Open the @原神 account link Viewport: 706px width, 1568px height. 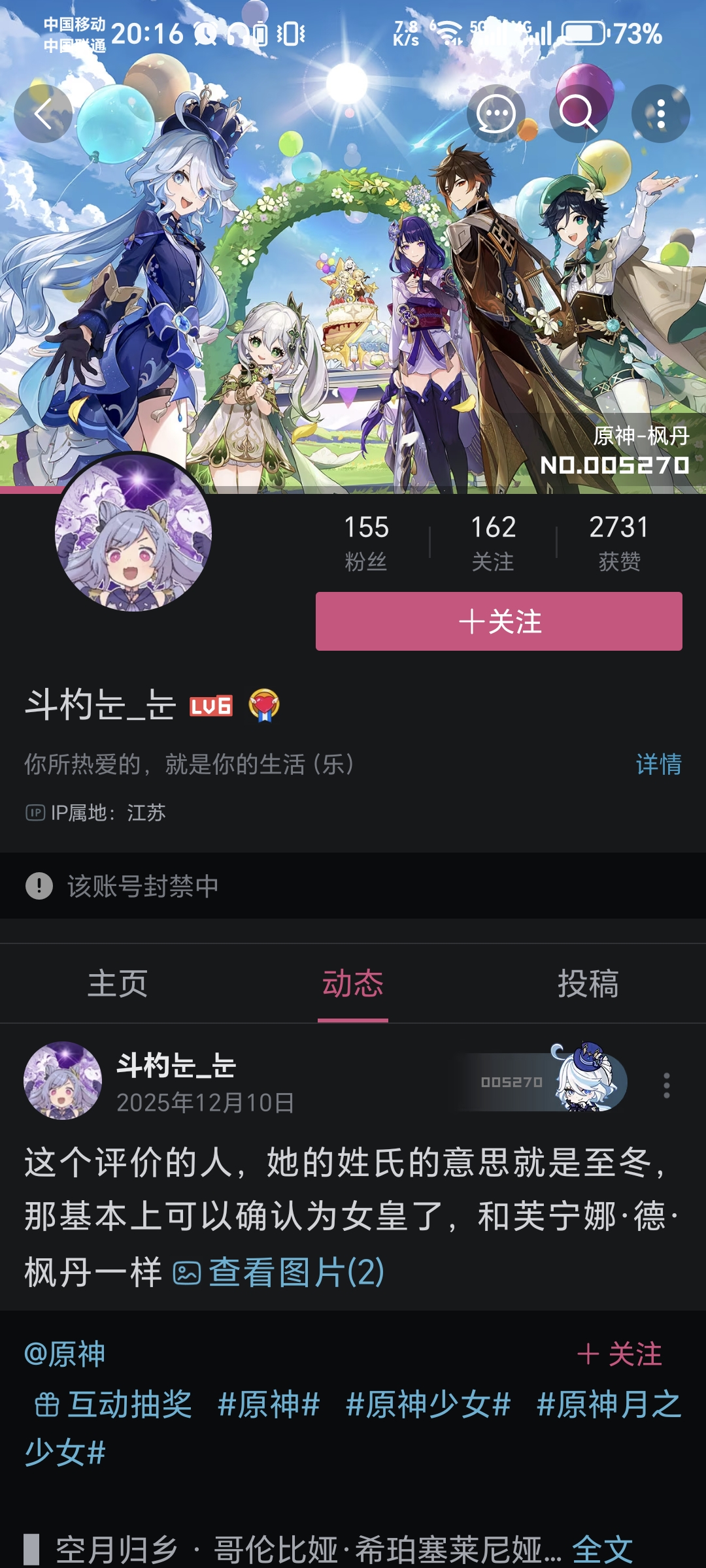point(64,1354)
